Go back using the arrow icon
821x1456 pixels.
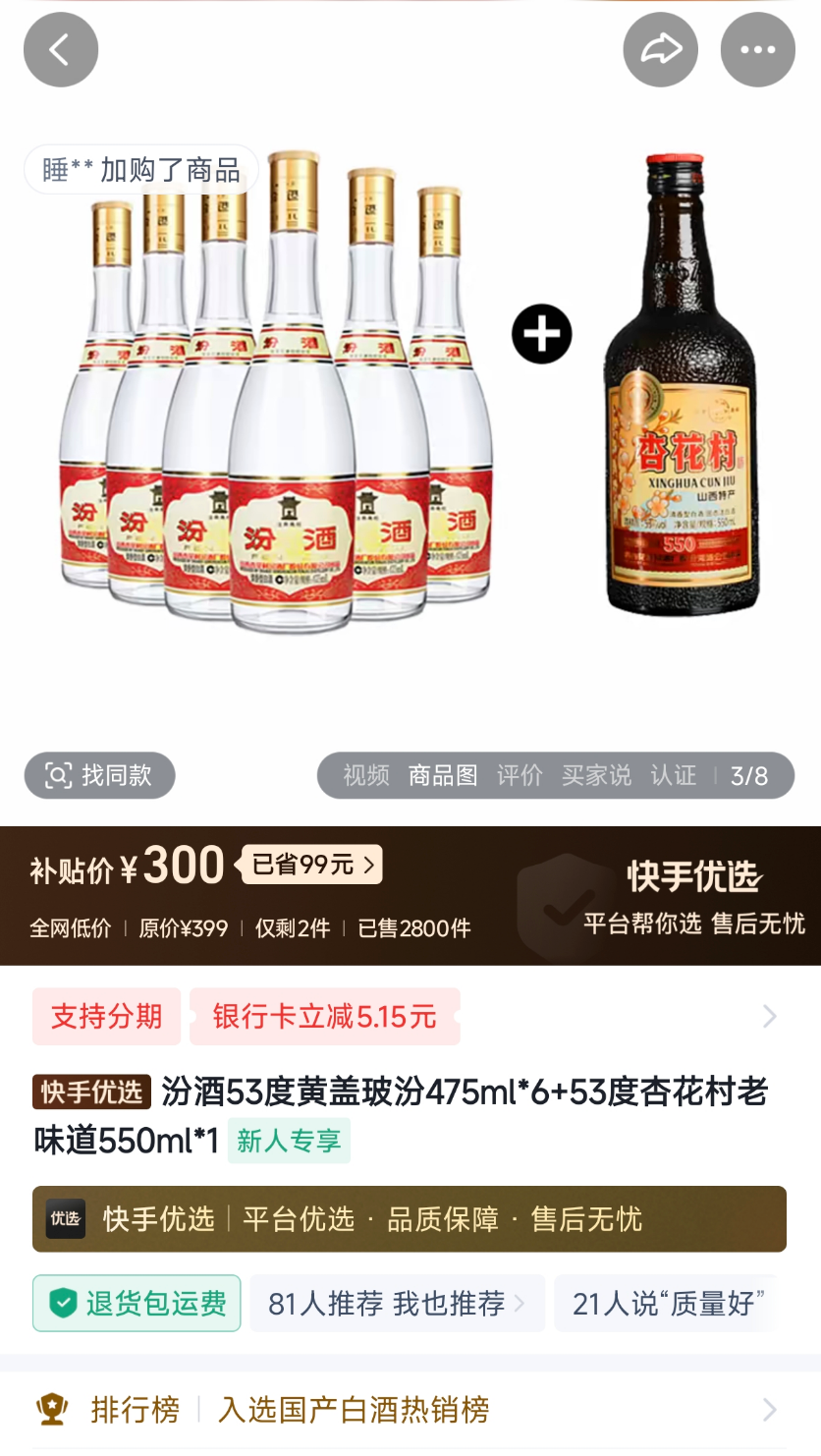(x=61, y=49)
